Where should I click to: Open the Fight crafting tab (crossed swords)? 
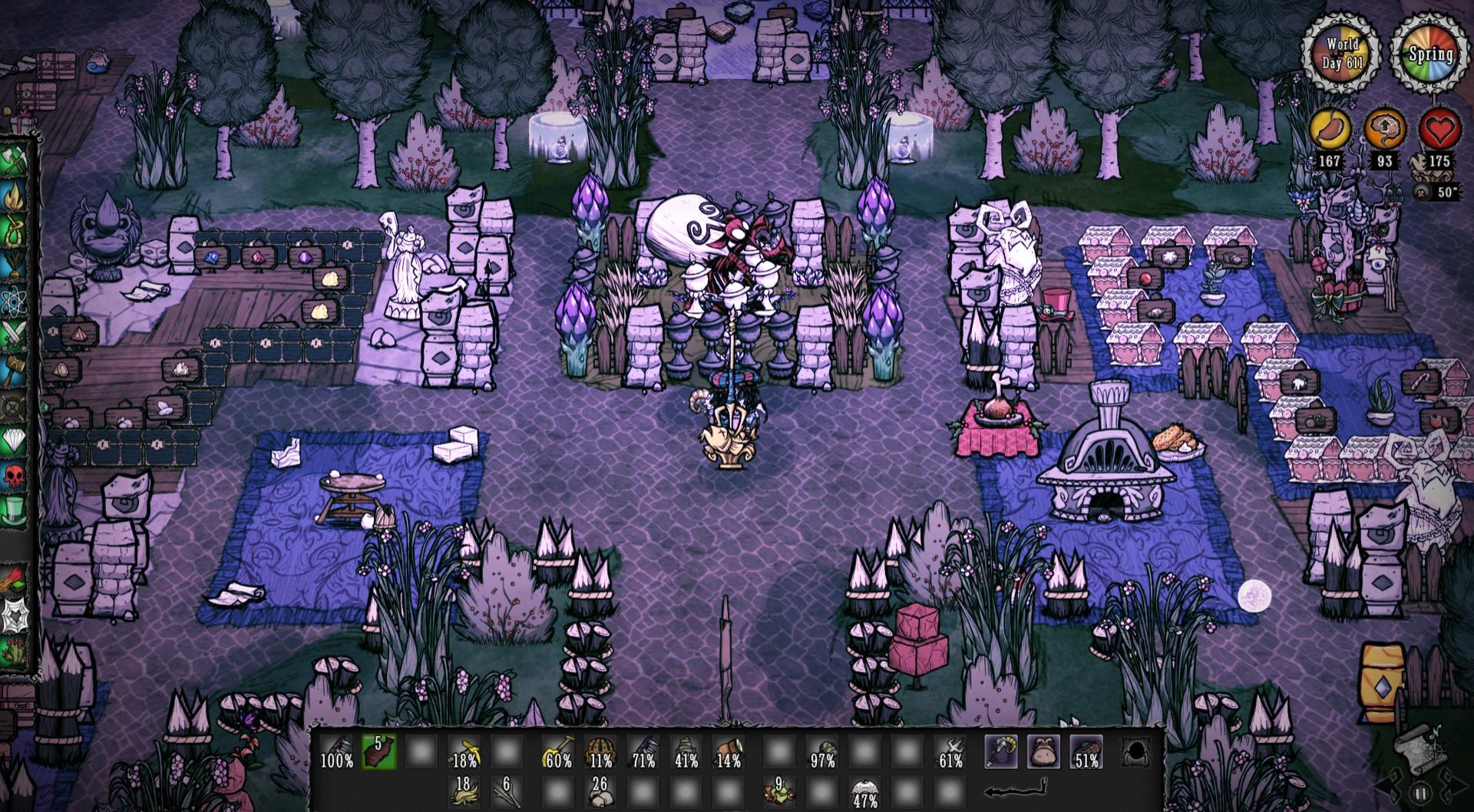pos(15,333)
